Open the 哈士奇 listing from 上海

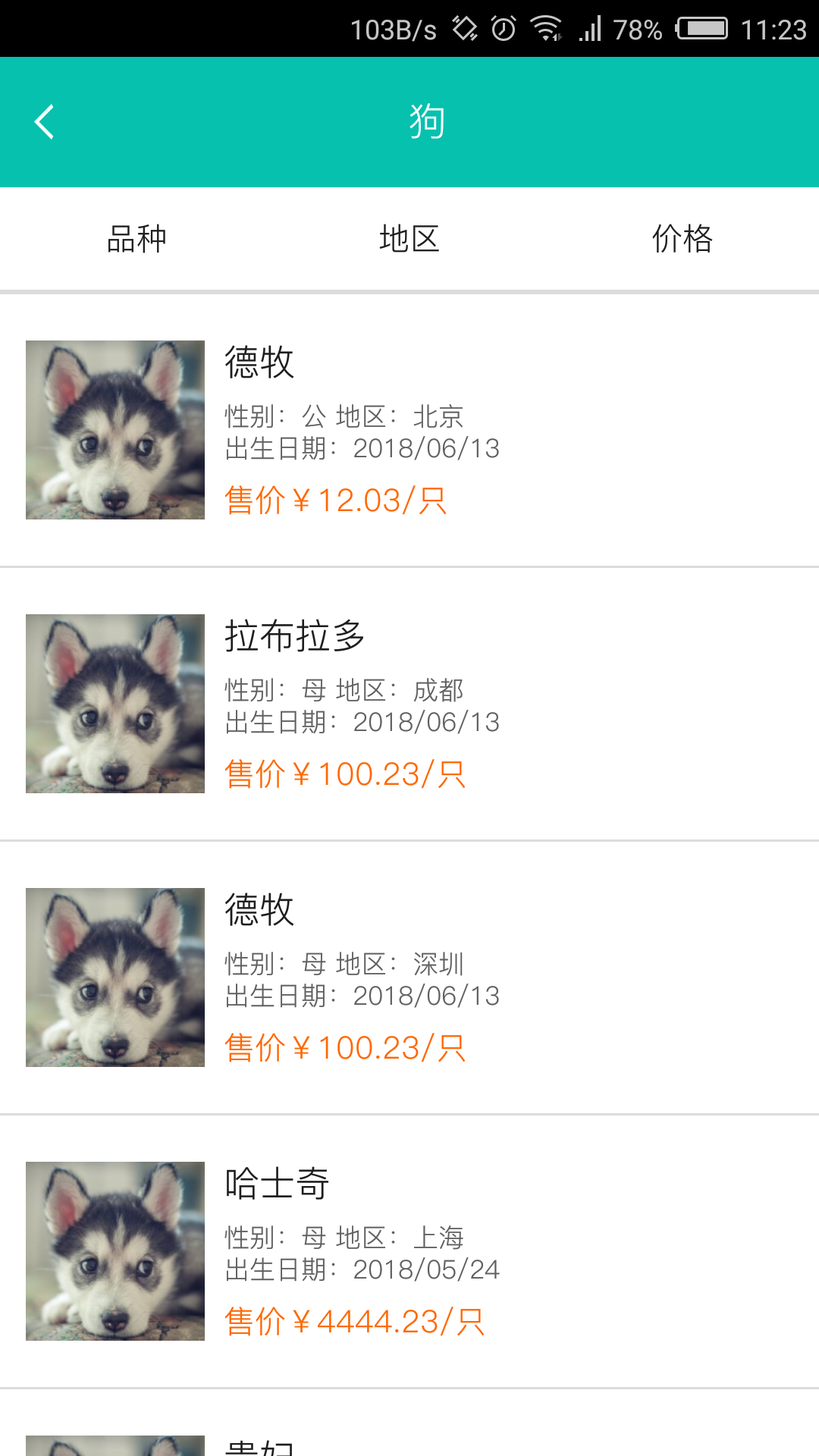(x=409, y=1251)
